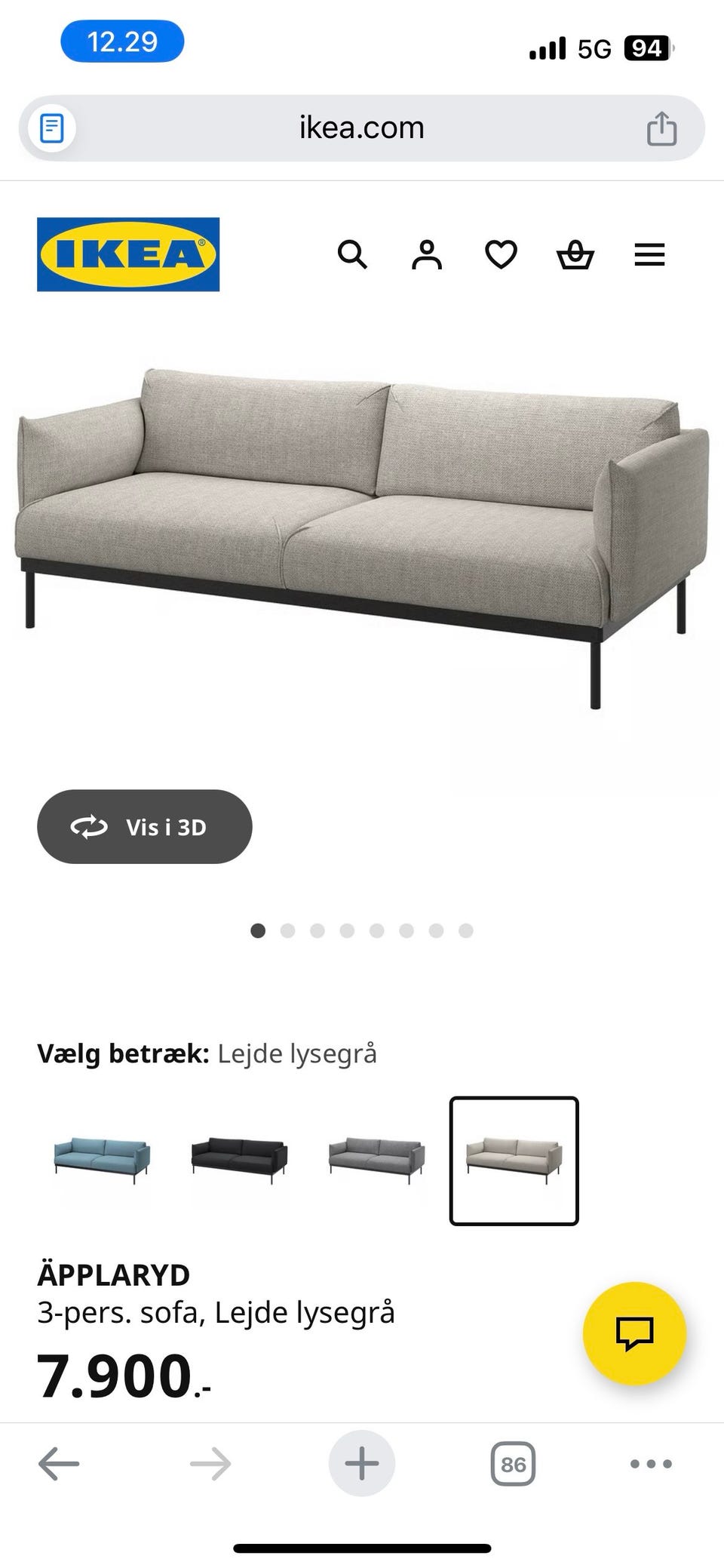Expand the Vælg betræk cover selector

(x=208, y=1053)
